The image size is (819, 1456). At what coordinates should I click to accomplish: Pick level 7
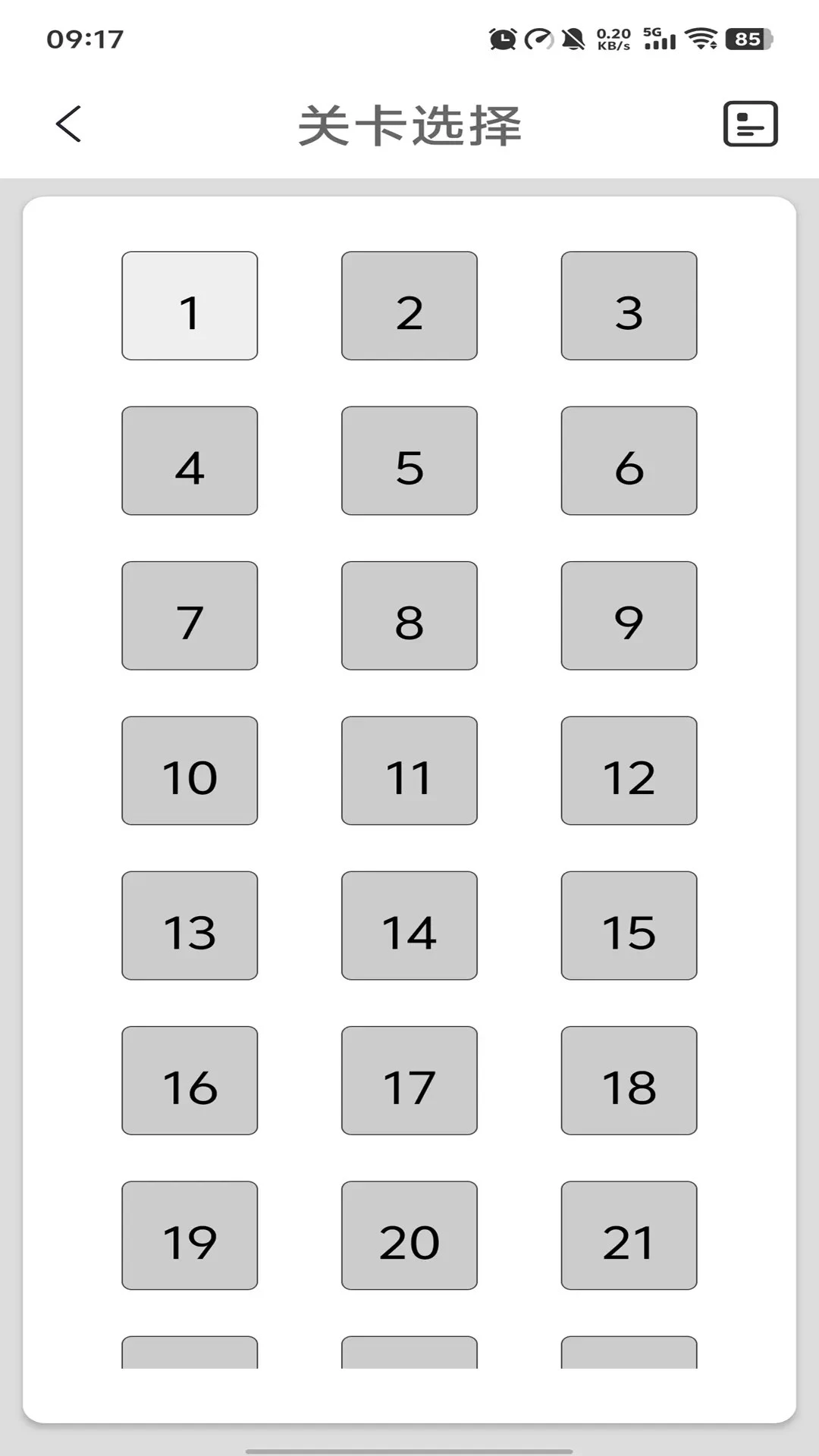[190, 616]
